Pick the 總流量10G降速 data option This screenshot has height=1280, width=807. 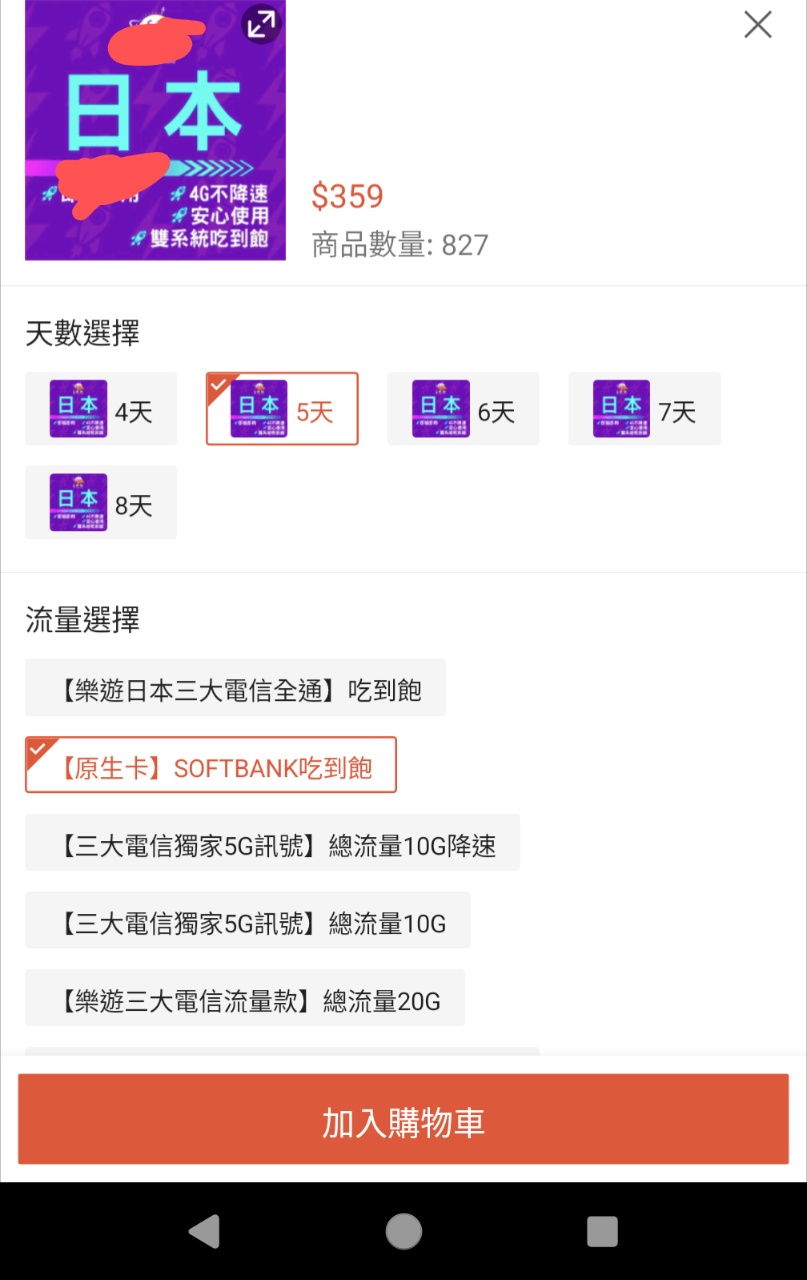click(x=272, y=843)
